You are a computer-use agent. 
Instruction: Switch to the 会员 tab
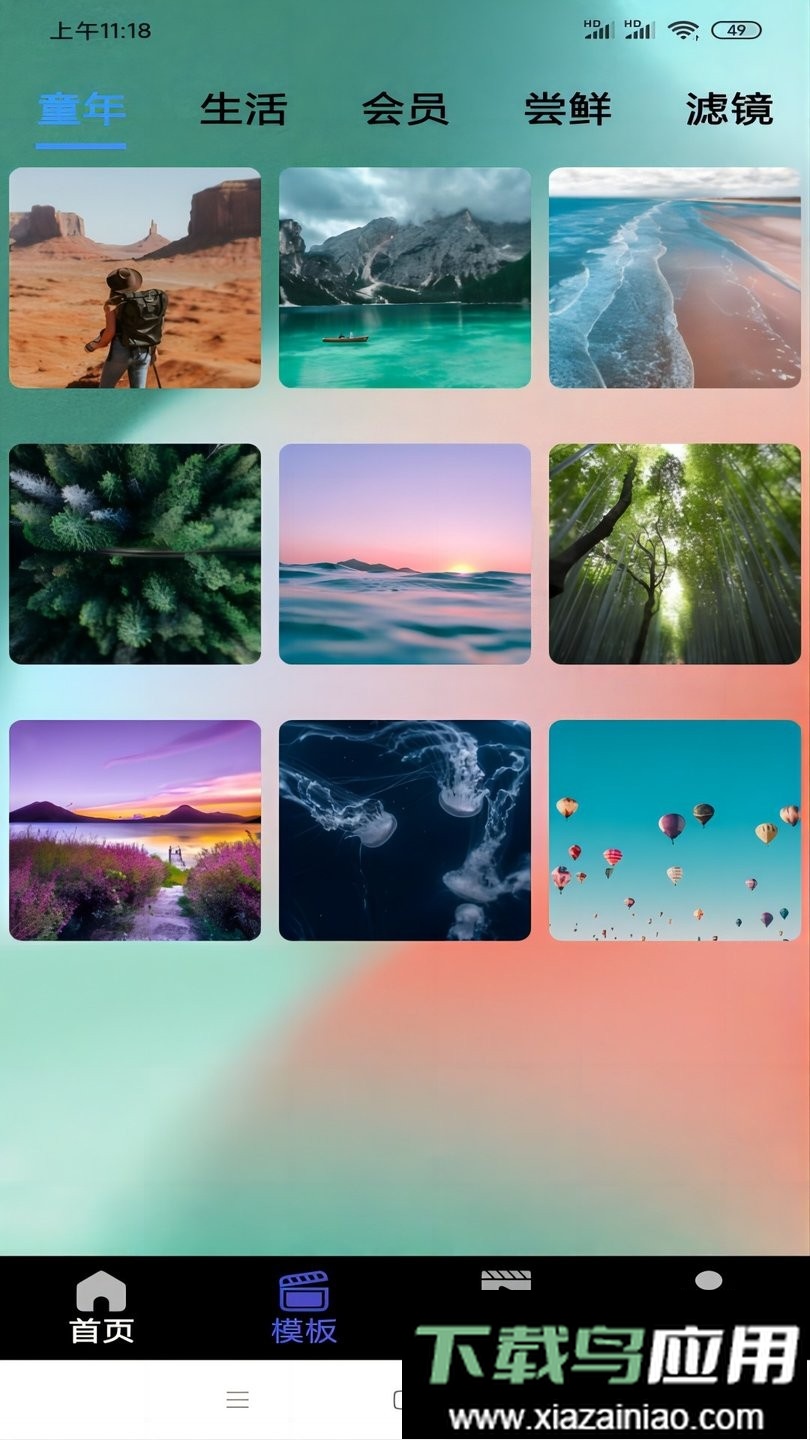coord(405,109)
